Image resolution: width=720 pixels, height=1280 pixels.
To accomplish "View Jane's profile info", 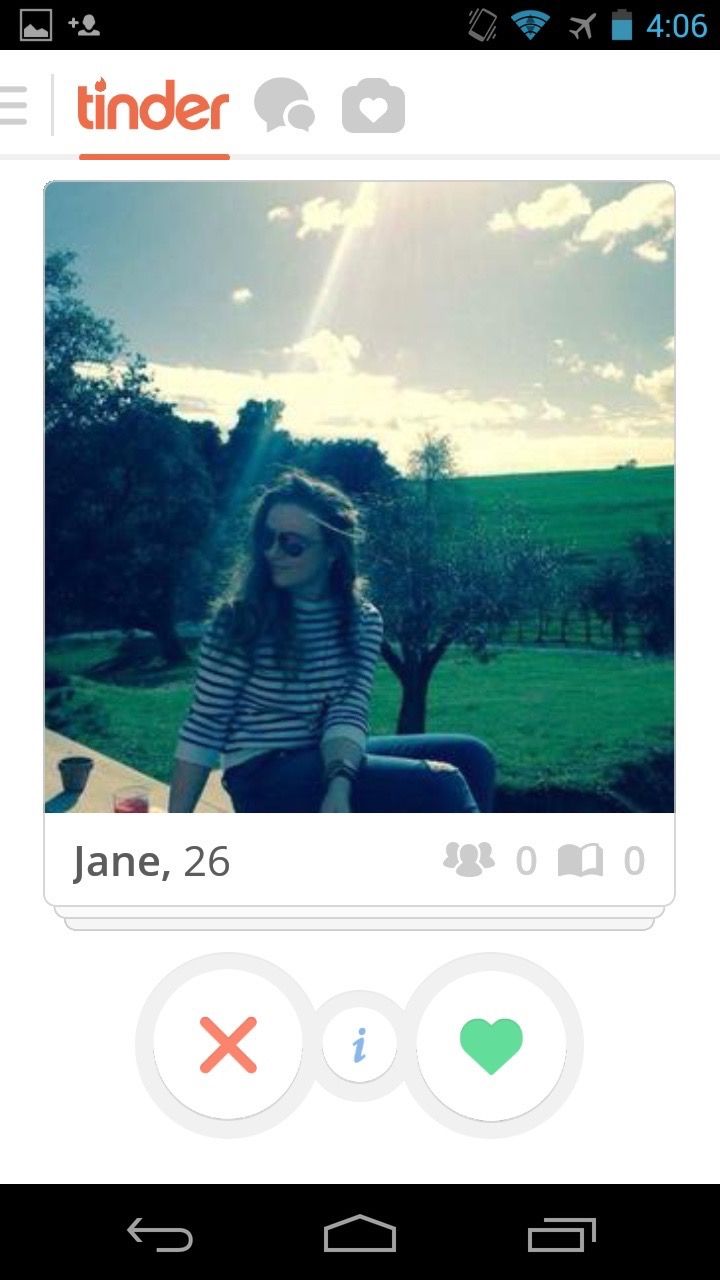I will coord(359,1046).
